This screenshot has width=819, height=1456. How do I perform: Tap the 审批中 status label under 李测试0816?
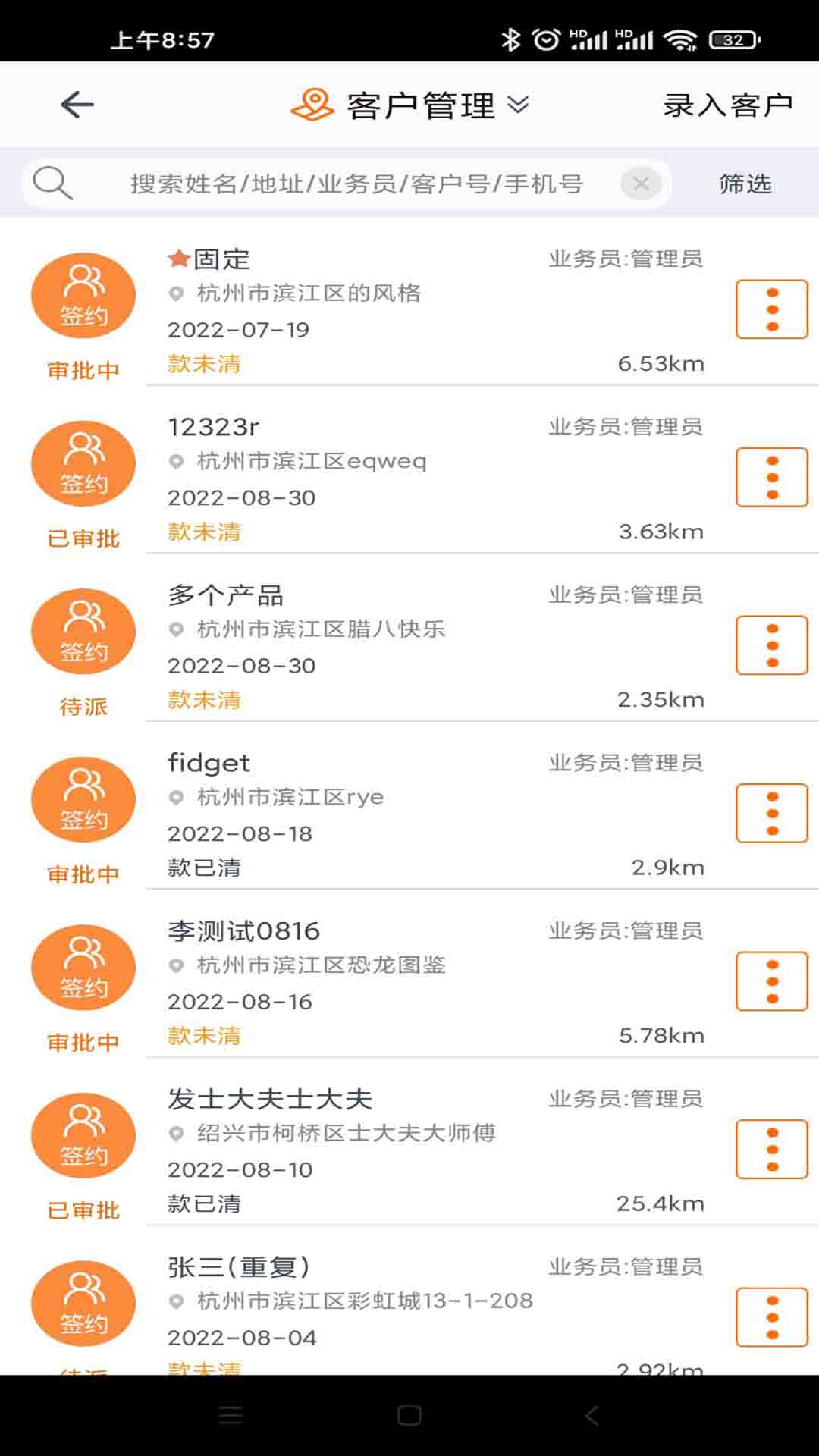pyautogui.click(x=83, y=1042)
